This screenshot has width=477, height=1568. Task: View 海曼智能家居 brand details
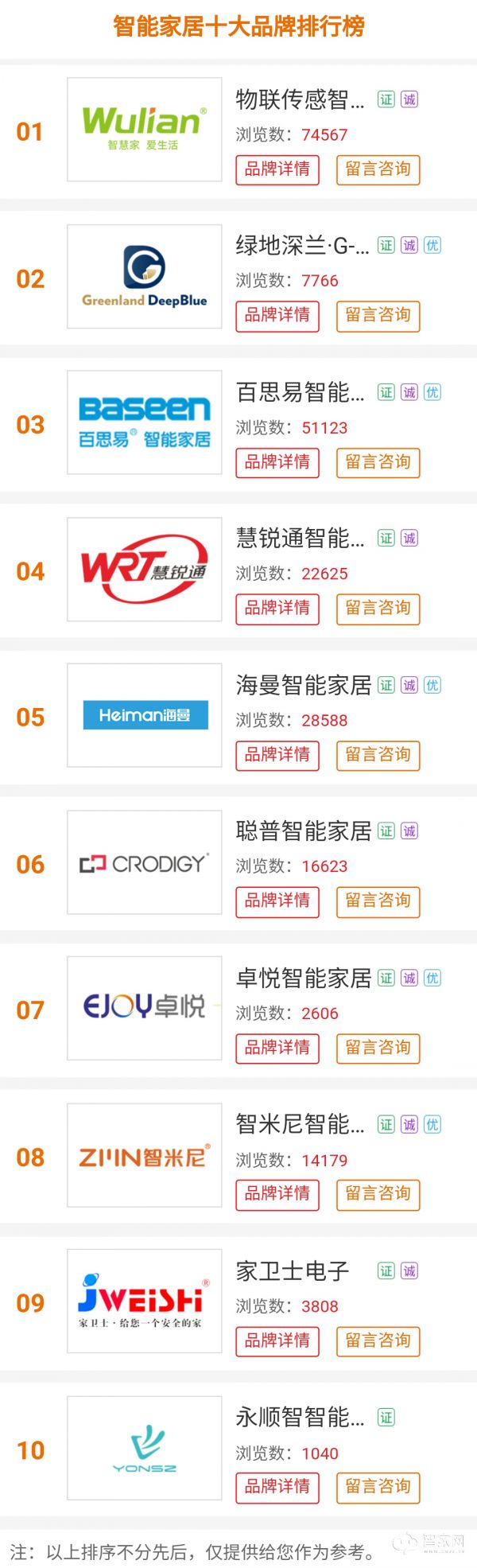[277, 755]
